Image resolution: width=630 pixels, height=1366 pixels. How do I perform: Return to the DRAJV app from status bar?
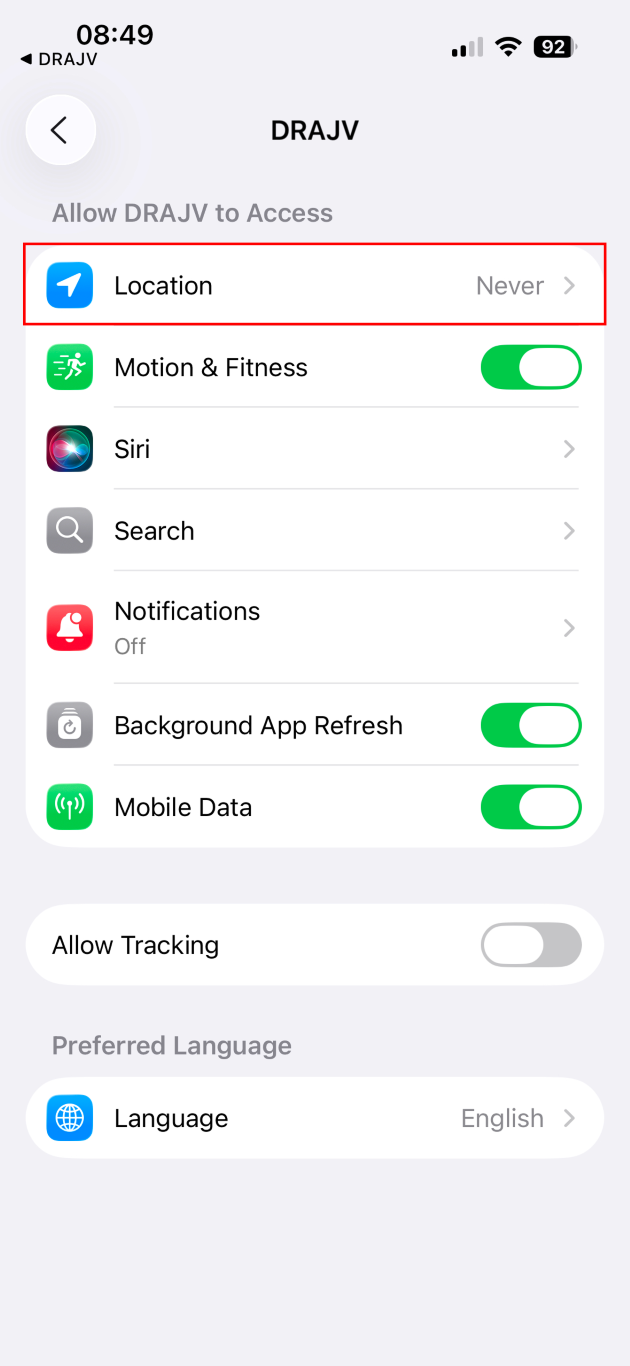58,60
